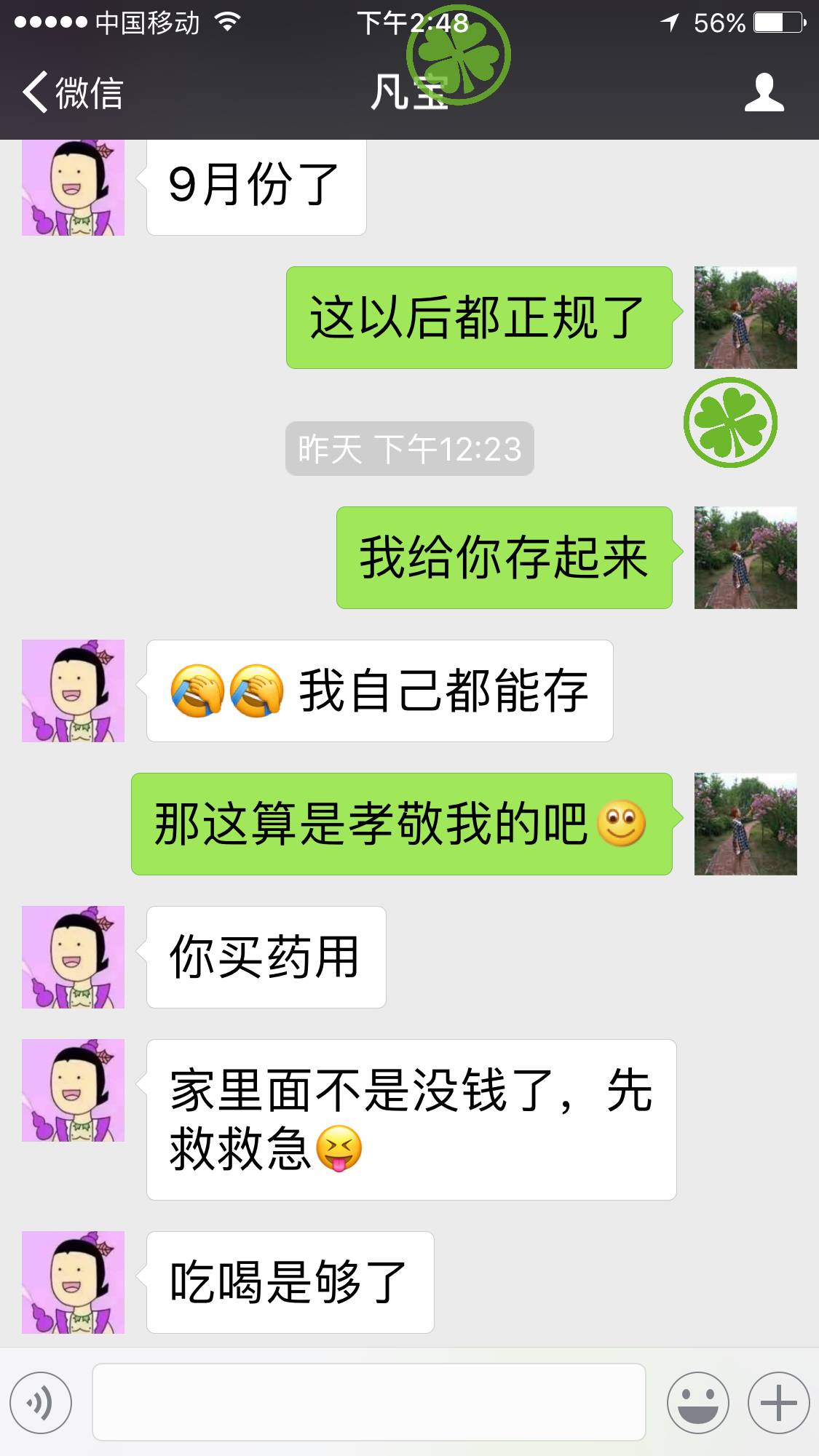819x1456 pixels.
Task: Open the emoji sticker panel
Action: pos(697,1402)
